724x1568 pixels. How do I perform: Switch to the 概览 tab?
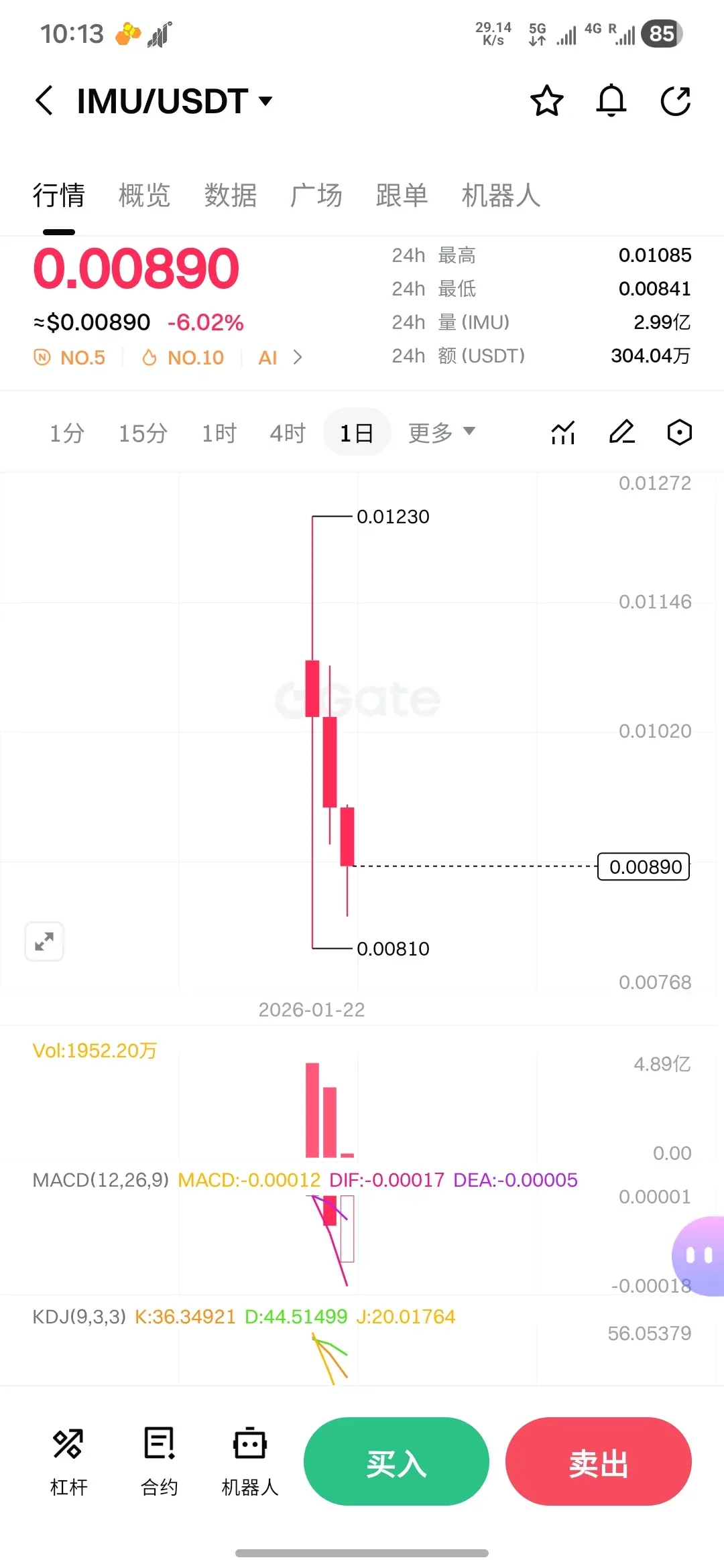click(144, 196)
